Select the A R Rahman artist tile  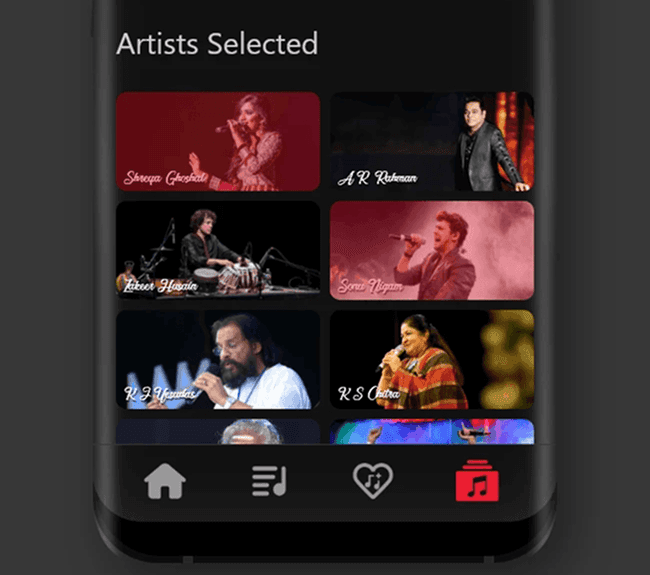click(x=432, y=141)
